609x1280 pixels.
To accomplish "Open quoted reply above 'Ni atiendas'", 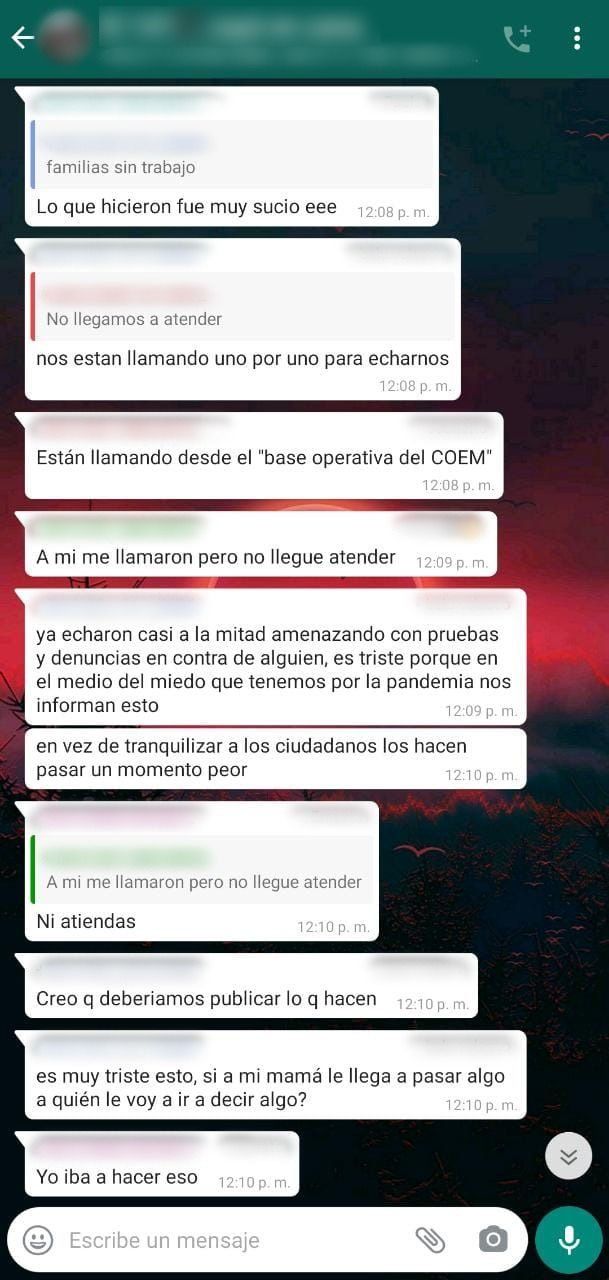I will [202, 870].
